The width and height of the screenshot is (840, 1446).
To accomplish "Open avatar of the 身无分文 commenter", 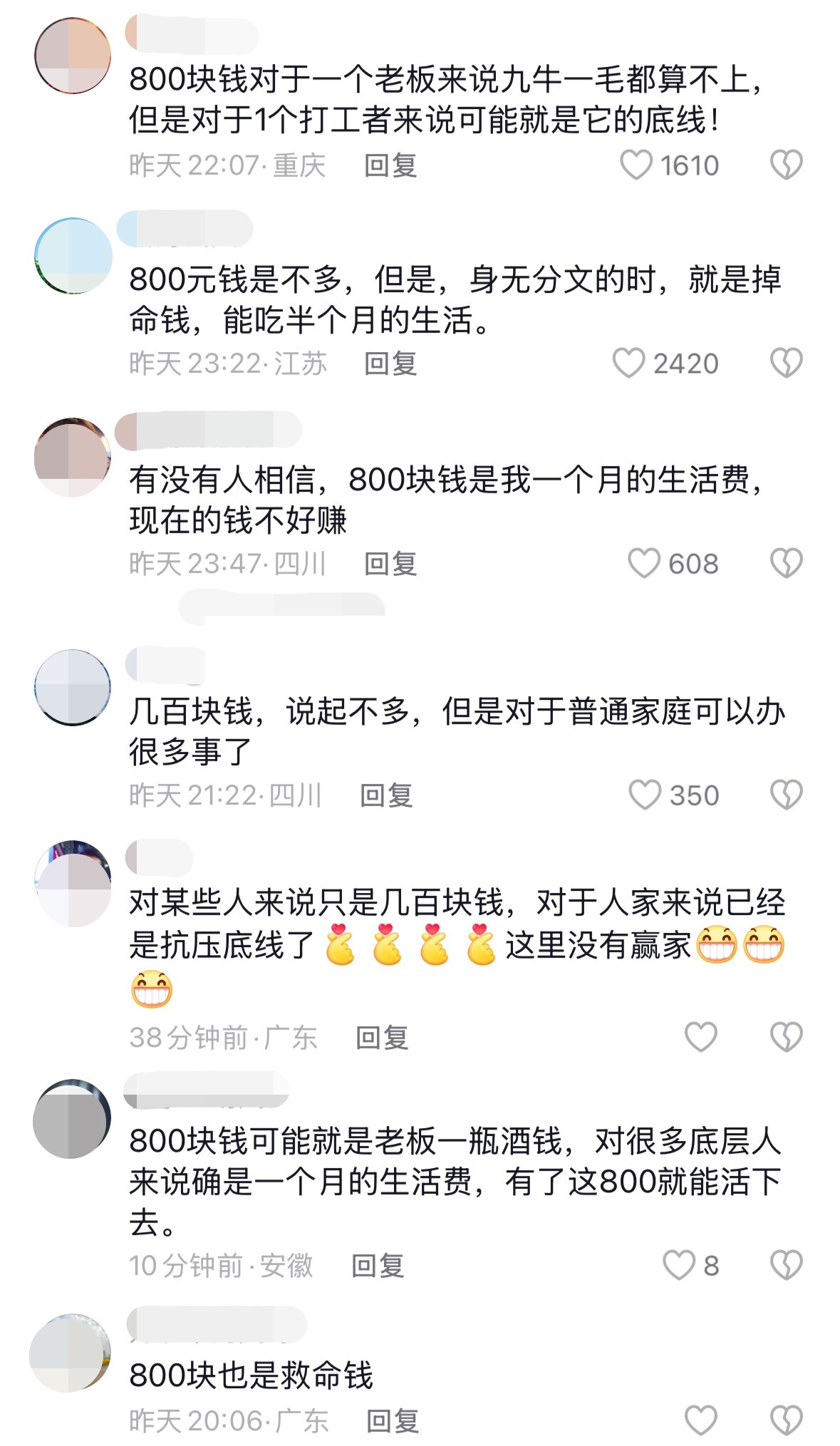I will [x=73, y=256].
